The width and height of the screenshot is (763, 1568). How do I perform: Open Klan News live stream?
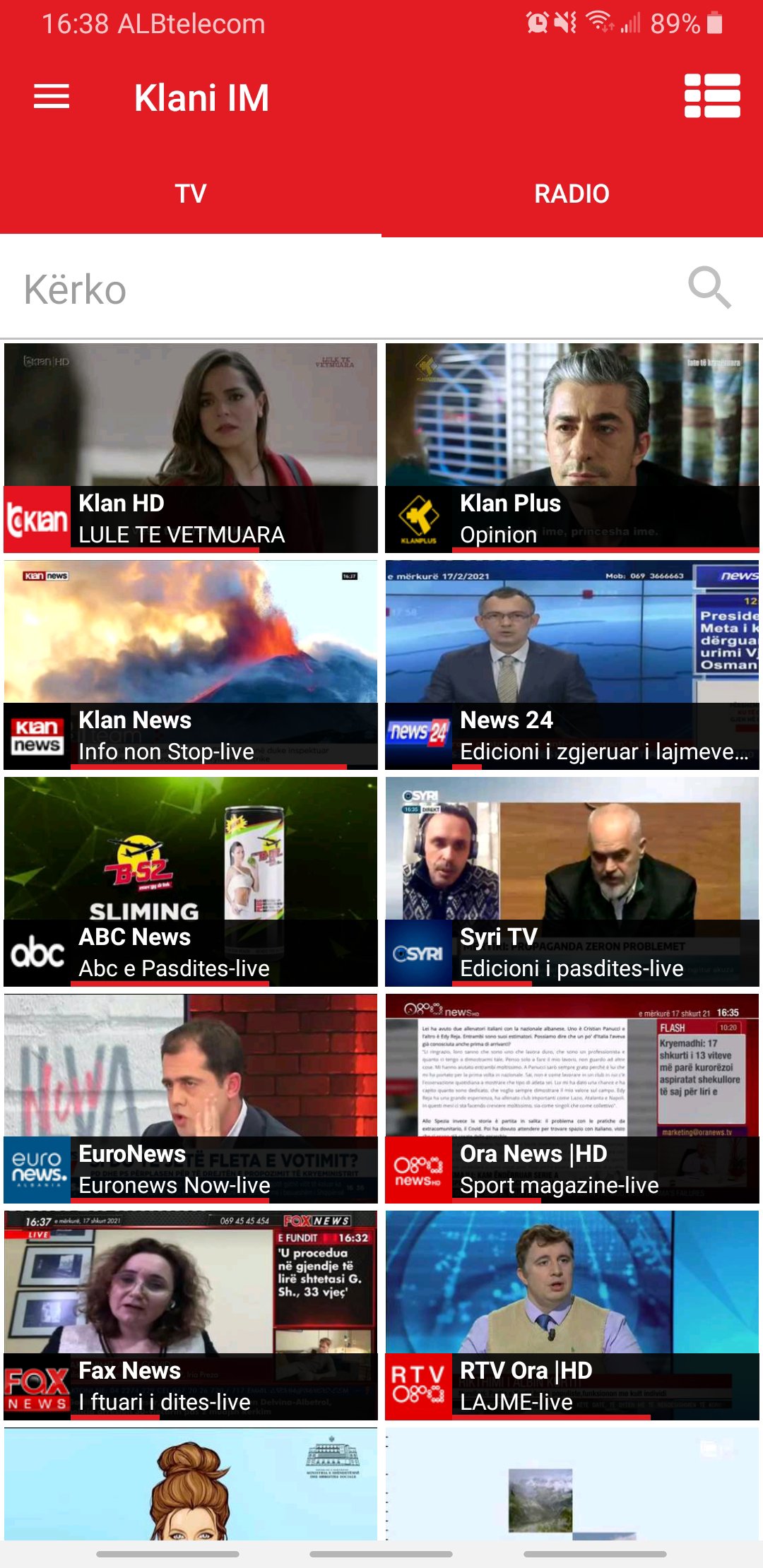coord(191,665)
